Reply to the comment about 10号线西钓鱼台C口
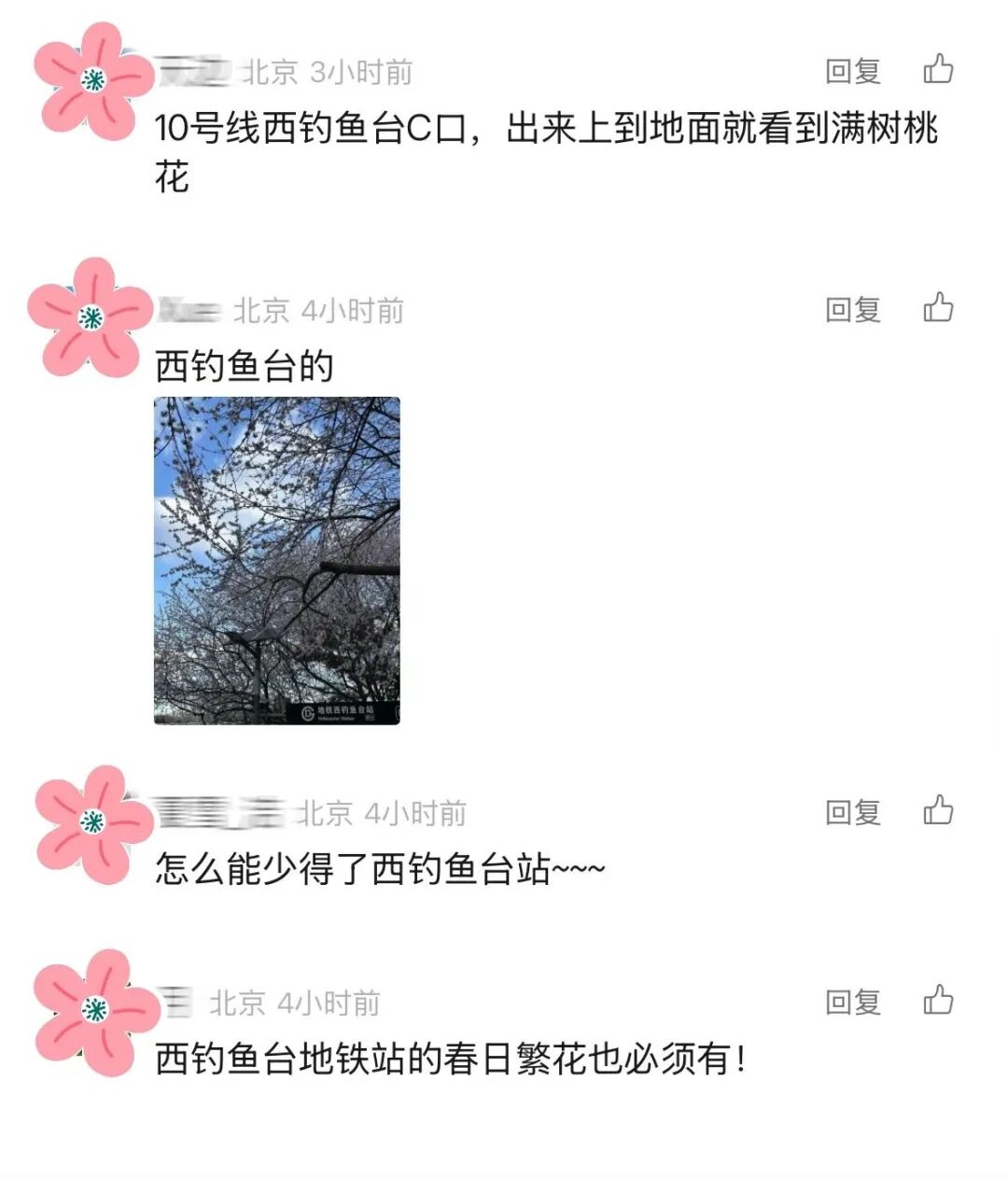This screenshot has width=1008, height=1179. coord(852,71)
